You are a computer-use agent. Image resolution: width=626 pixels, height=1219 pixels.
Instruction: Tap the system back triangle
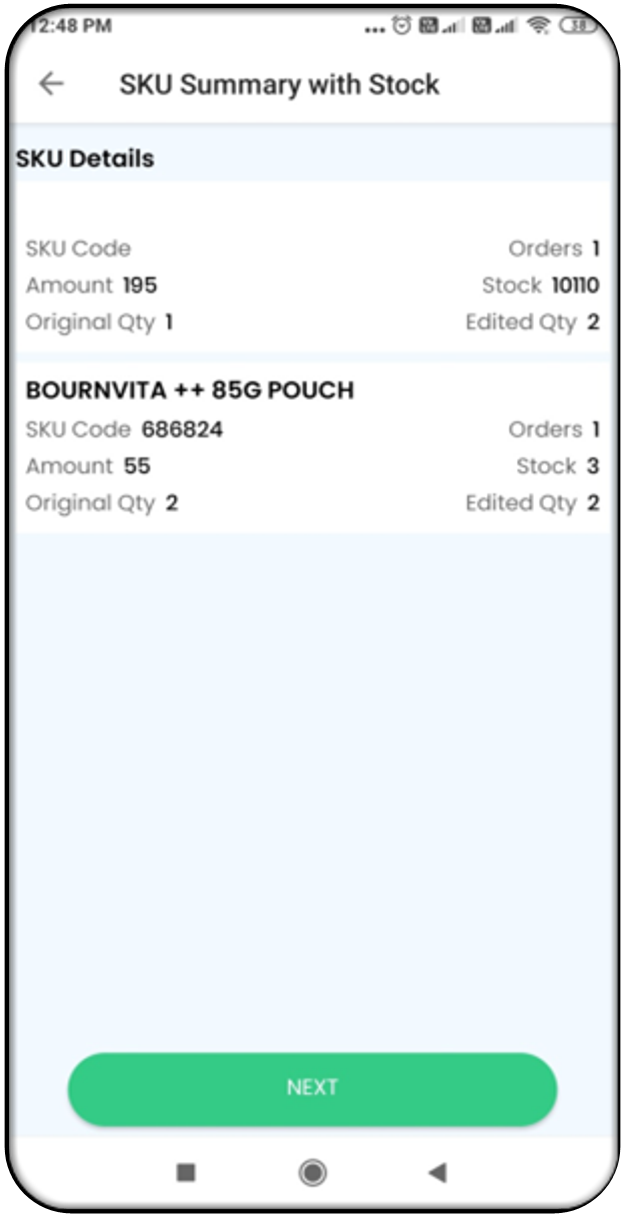(437, 1172)
